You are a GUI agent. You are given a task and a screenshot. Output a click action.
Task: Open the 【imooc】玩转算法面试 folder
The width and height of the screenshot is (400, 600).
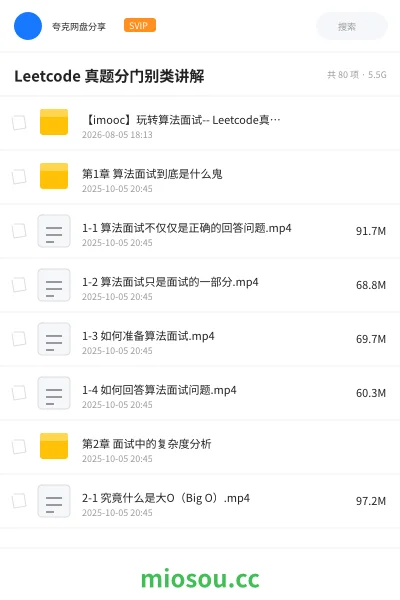pos(200,123)
